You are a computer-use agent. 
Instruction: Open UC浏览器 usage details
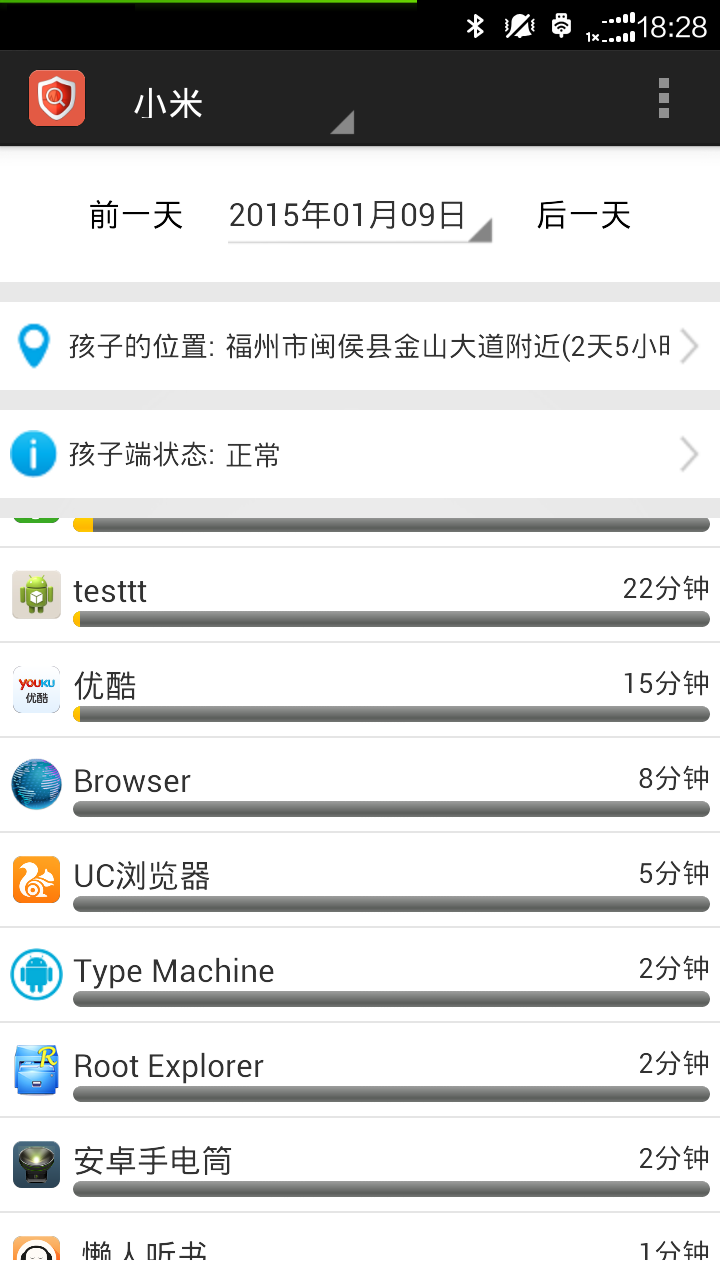[x=360, y=880]
